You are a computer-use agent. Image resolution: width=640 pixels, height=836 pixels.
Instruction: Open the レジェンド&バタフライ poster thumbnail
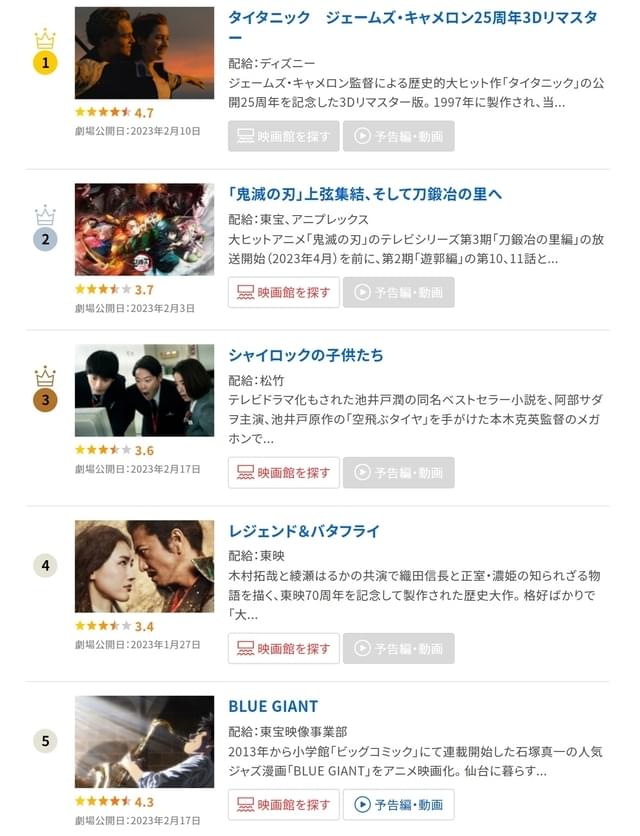(x=144, y=566)
